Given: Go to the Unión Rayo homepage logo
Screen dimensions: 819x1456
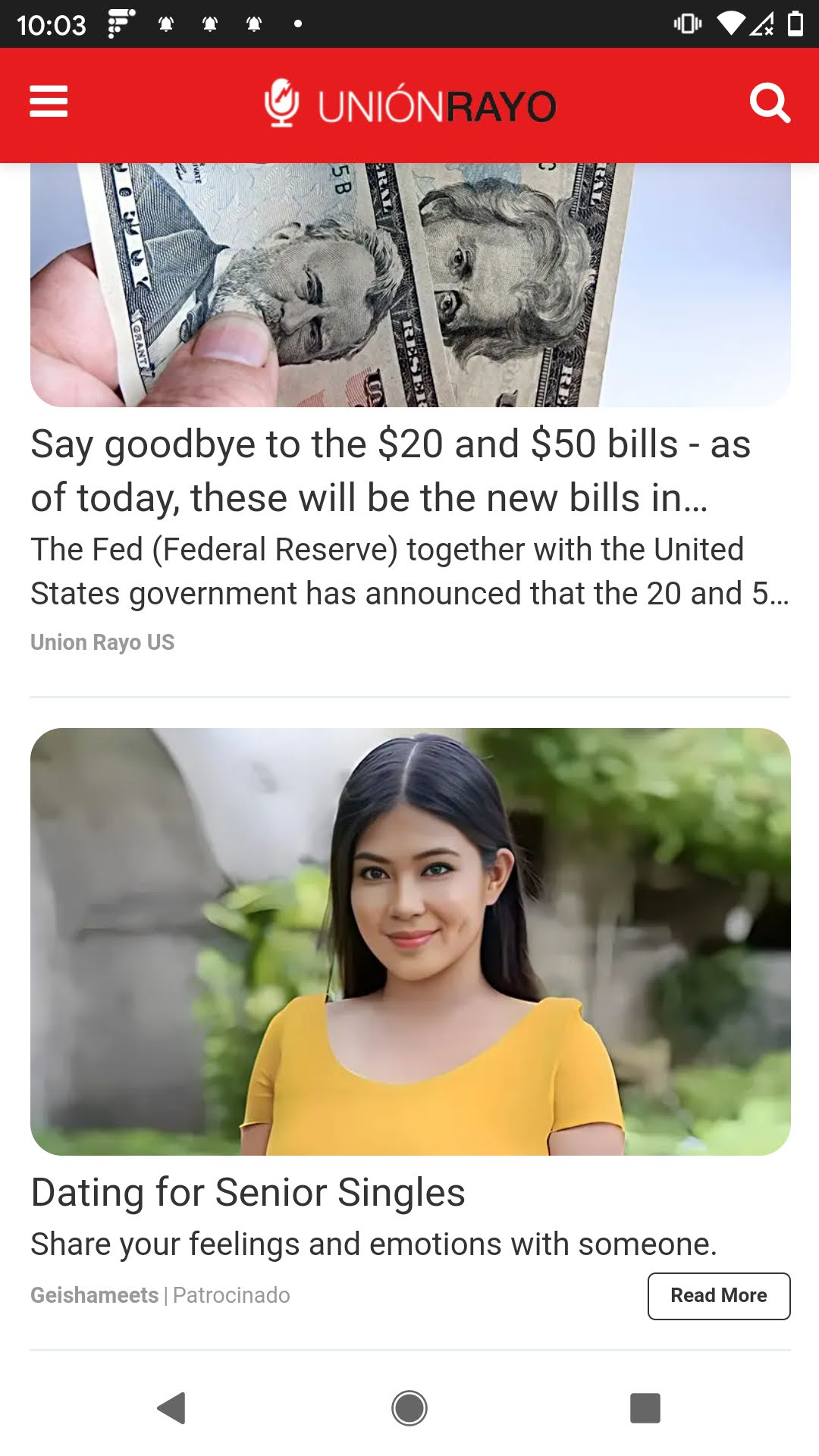Looking at the screenshot, I should tap(409, 104).
